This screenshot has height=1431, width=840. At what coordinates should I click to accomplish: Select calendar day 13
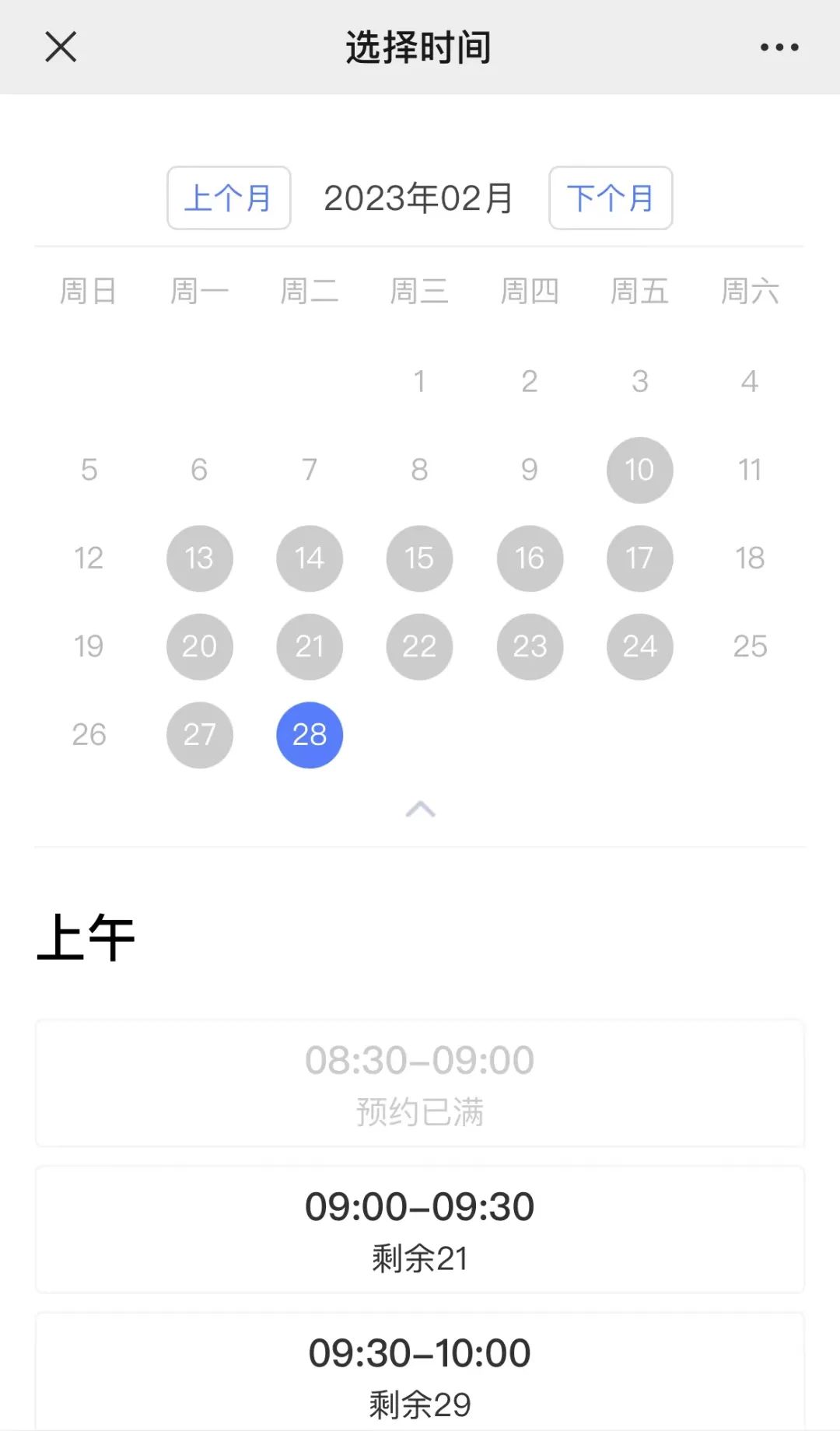pyautogui.click(x=199, y=558)
